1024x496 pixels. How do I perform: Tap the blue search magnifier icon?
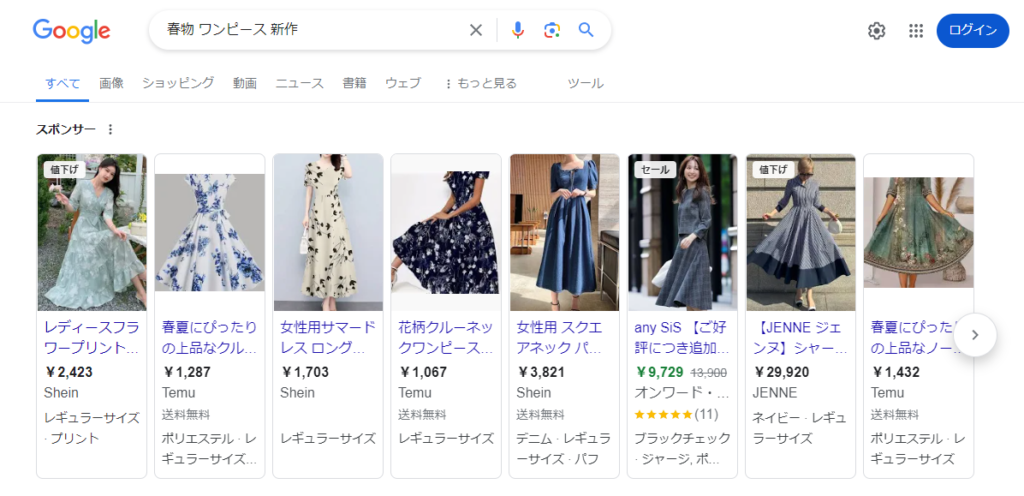click(586, 30)
